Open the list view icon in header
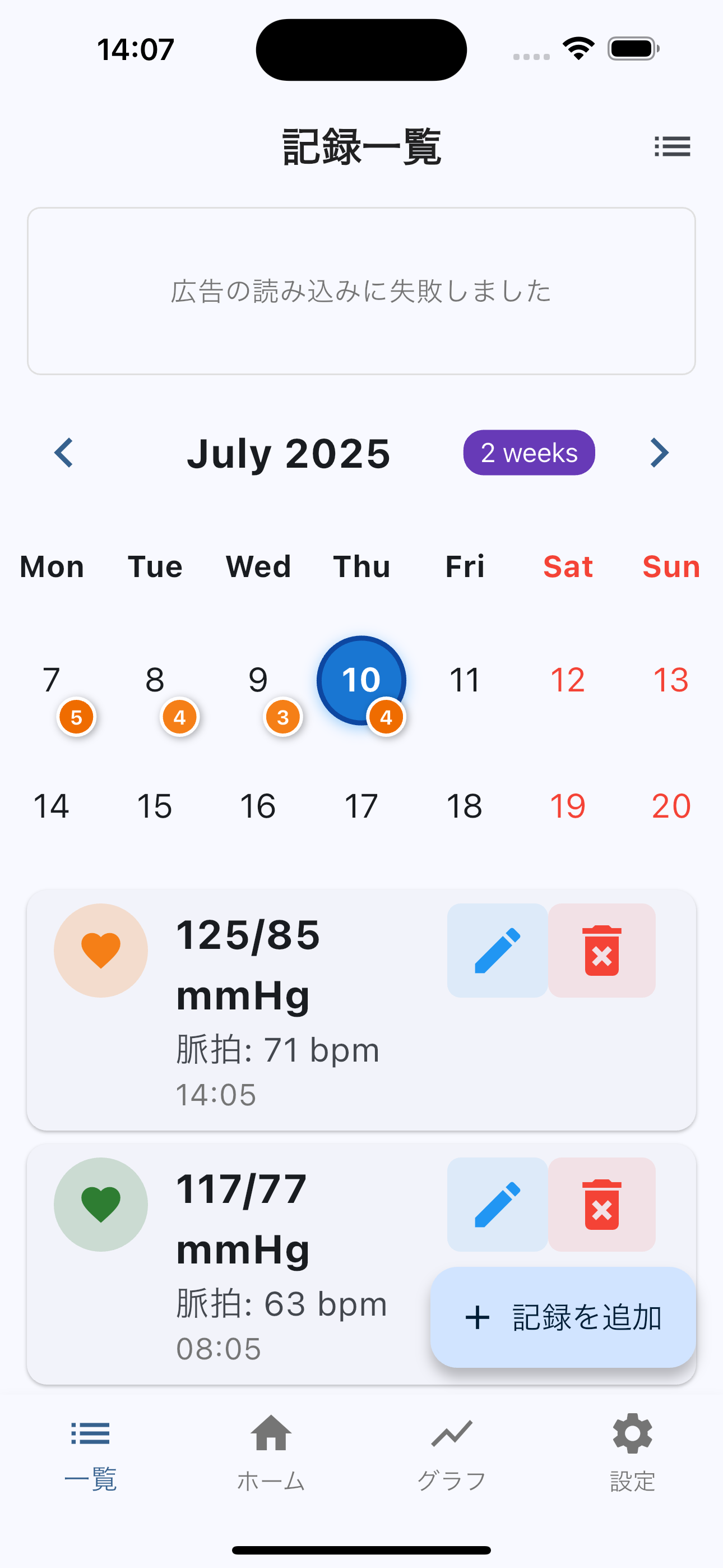This screenshot has width=723, height=1568. (672, 147)
